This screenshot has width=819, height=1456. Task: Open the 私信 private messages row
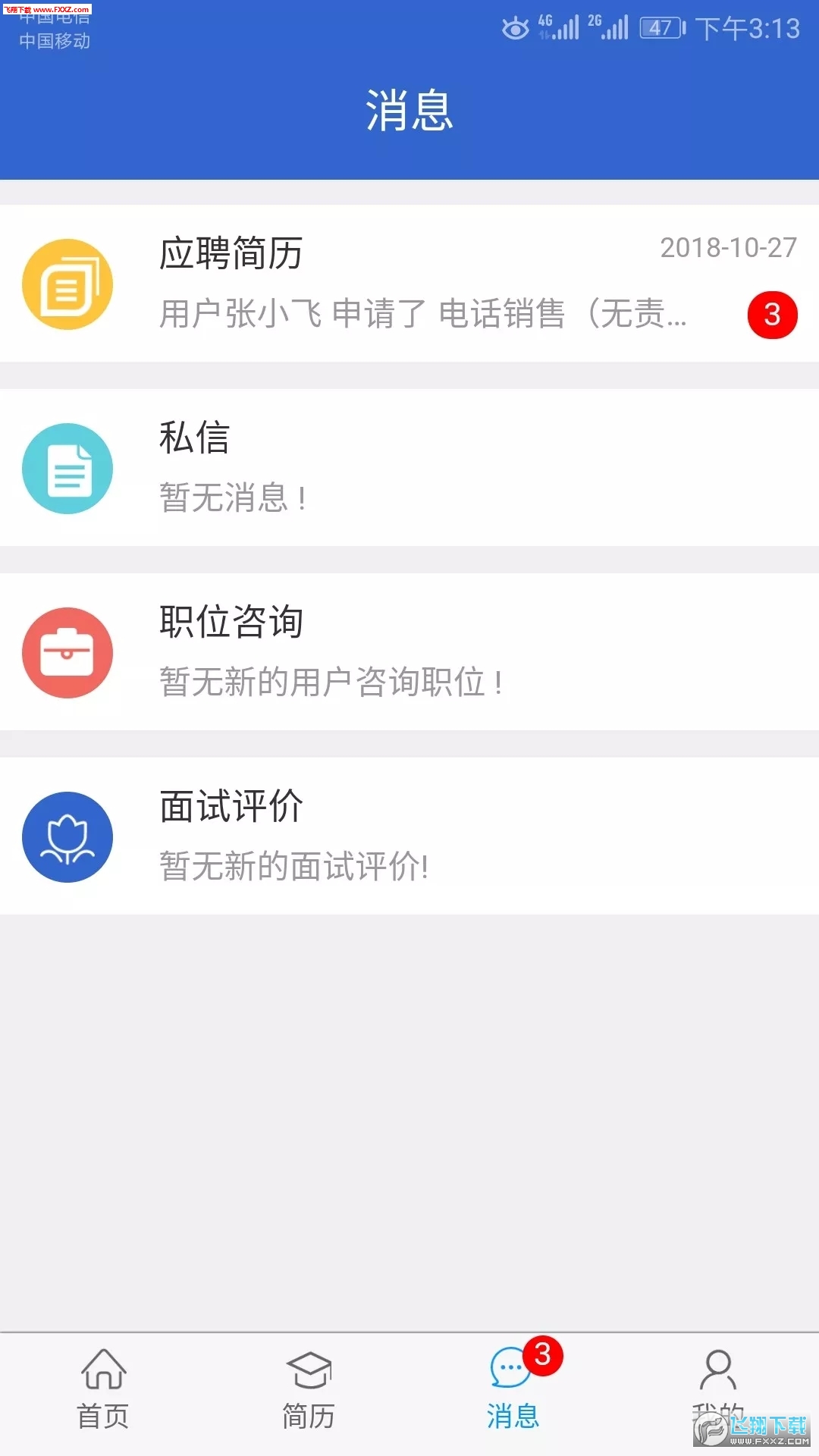point(409,467)
